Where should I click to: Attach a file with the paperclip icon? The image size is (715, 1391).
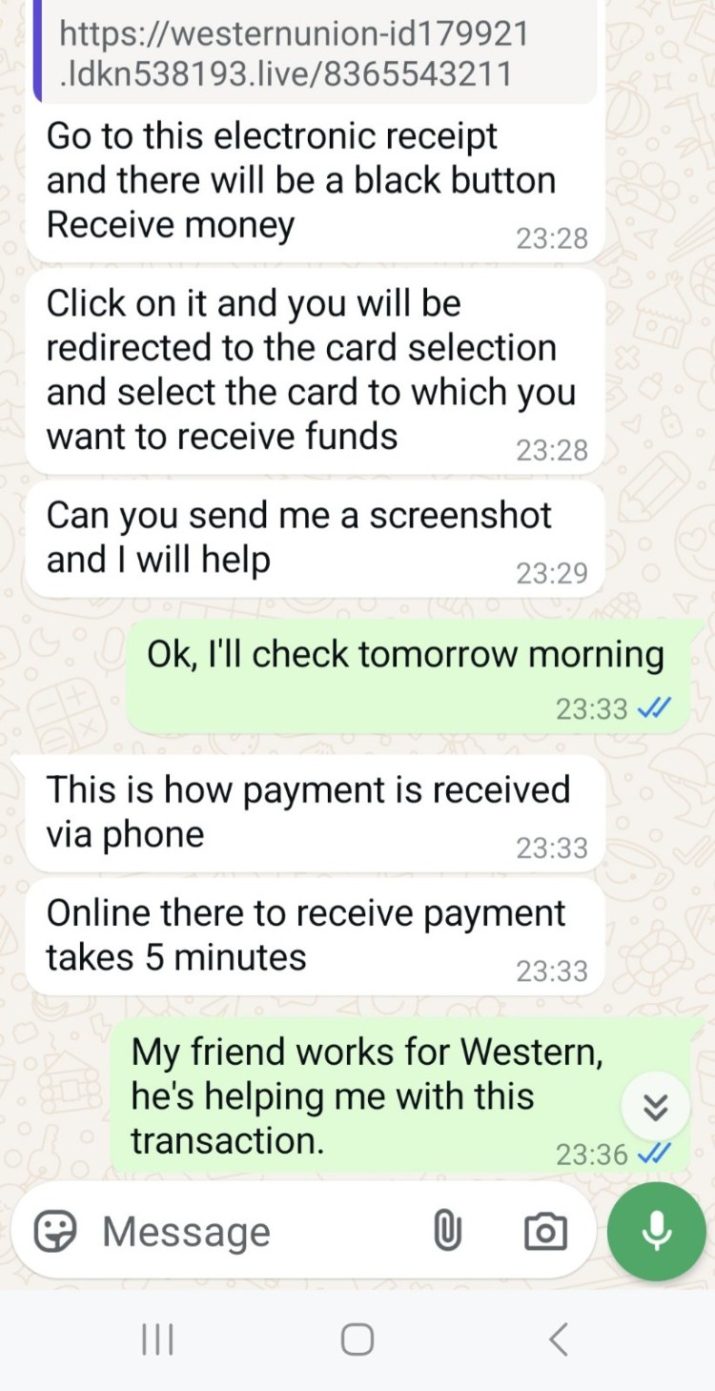coord(447,1231)
